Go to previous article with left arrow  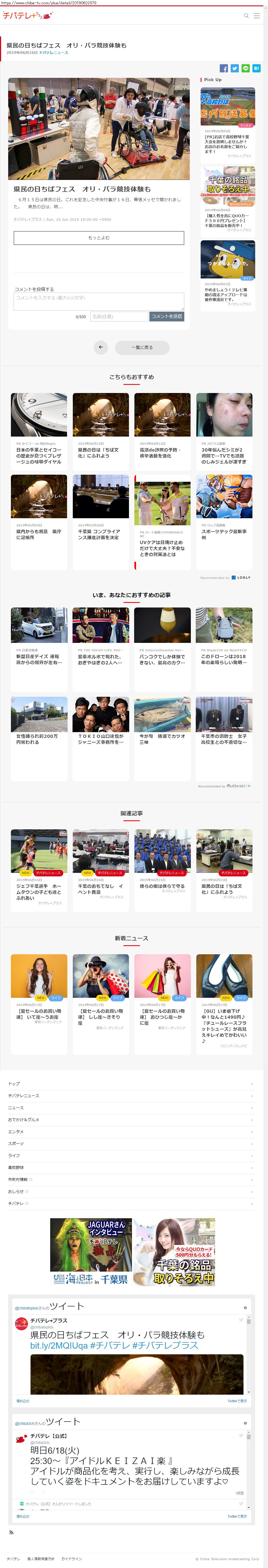[101, 347]
